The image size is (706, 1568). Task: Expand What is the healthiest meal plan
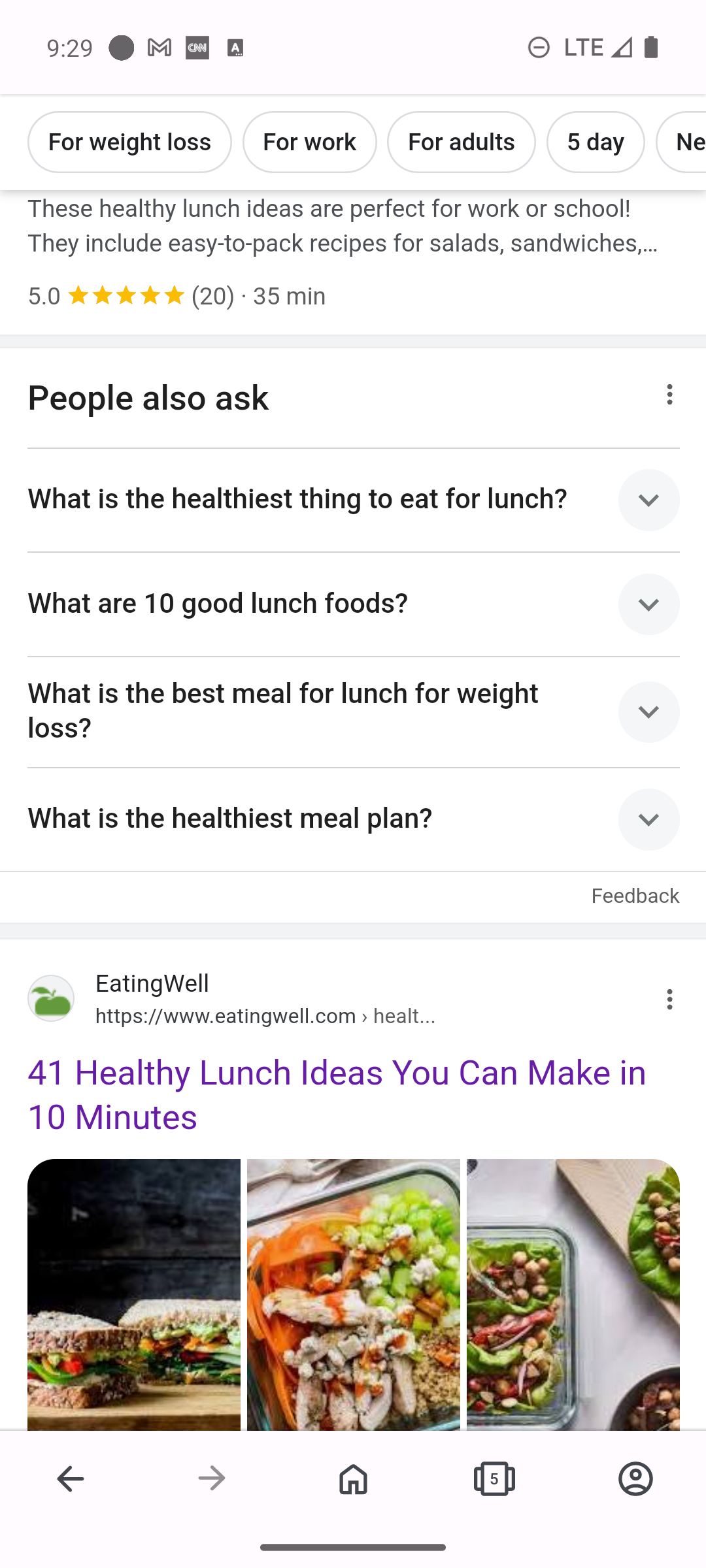coord(354,819)
